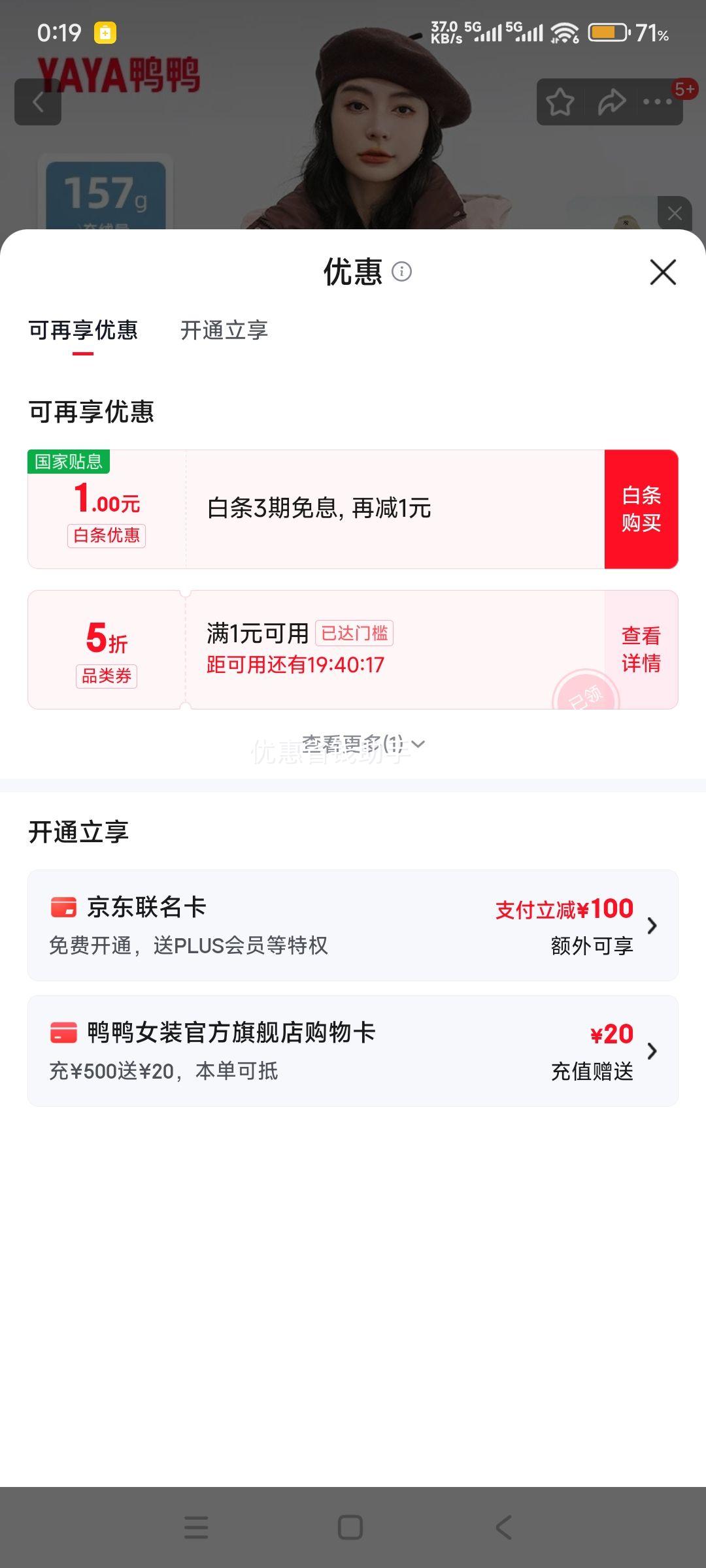Close the floating banner with the small X

tap(677, 212)
